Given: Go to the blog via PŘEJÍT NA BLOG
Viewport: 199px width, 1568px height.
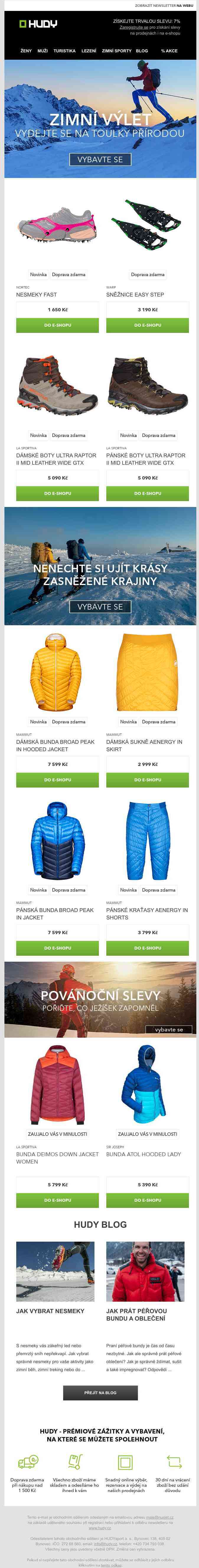Looking at the screenshot, I should pyautogui.click(x=100, y=1393).
